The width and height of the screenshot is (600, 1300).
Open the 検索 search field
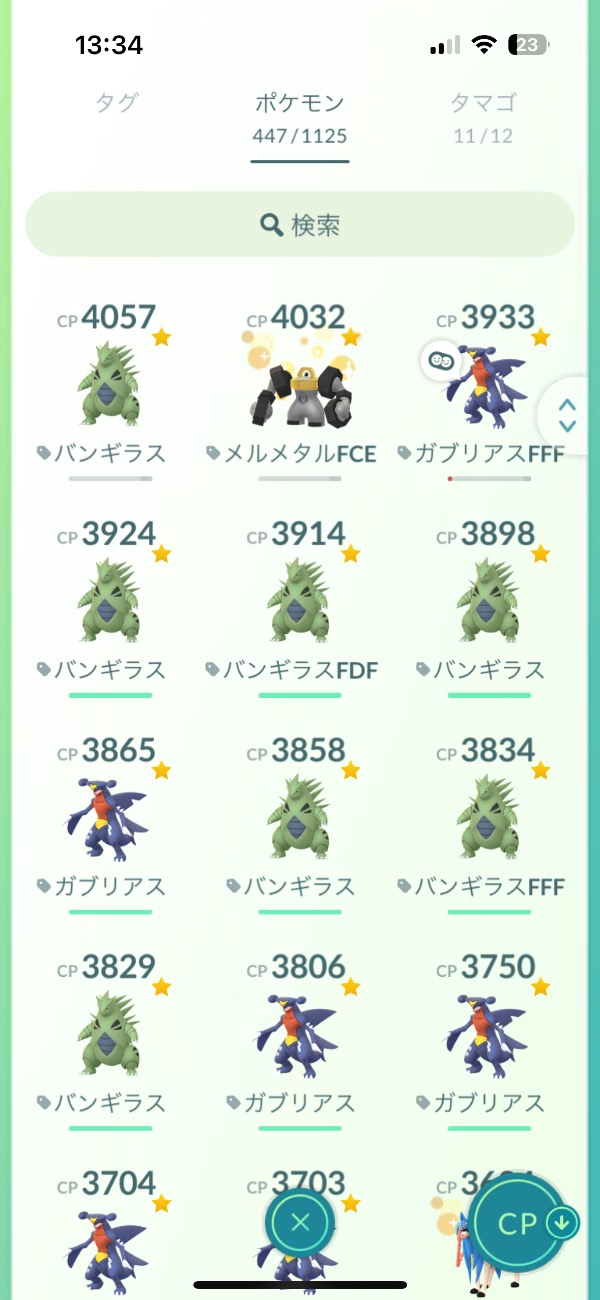coord(300,225)
